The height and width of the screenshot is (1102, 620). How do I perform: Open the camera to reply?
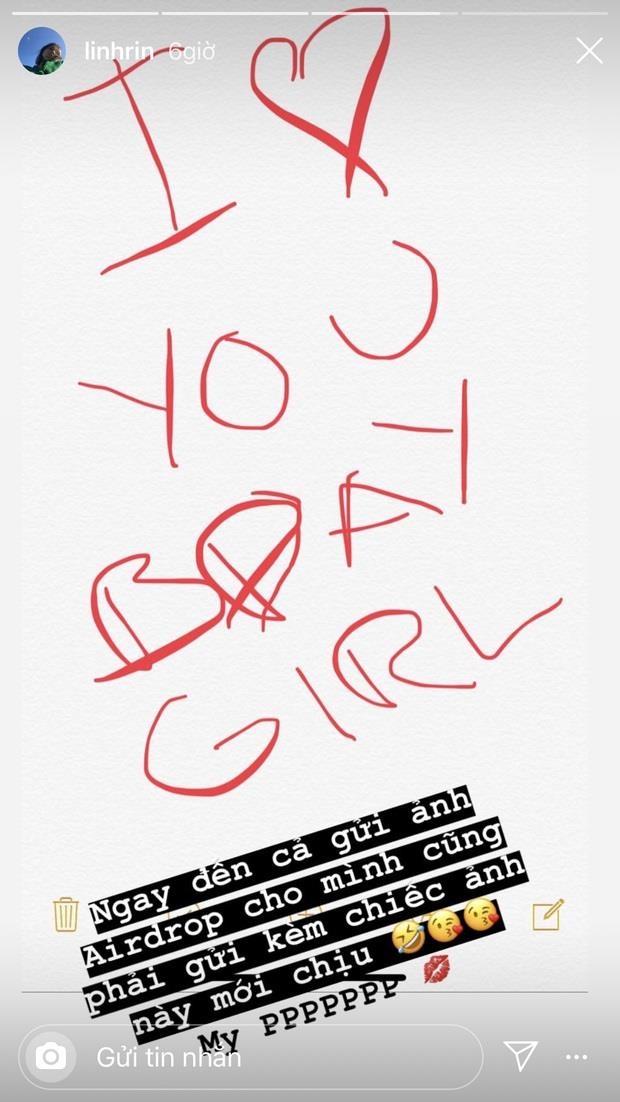pos(51,1056)
